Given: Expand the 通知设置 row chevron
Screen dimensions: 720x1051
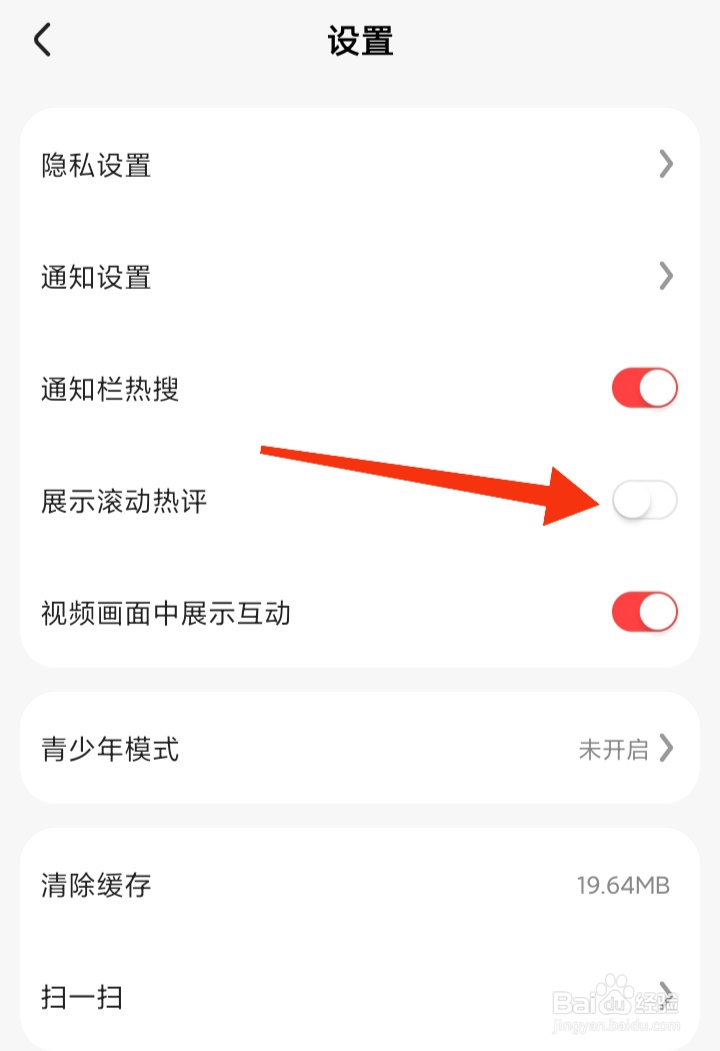Looking at the screenshot, I should [x=665, y=277].
